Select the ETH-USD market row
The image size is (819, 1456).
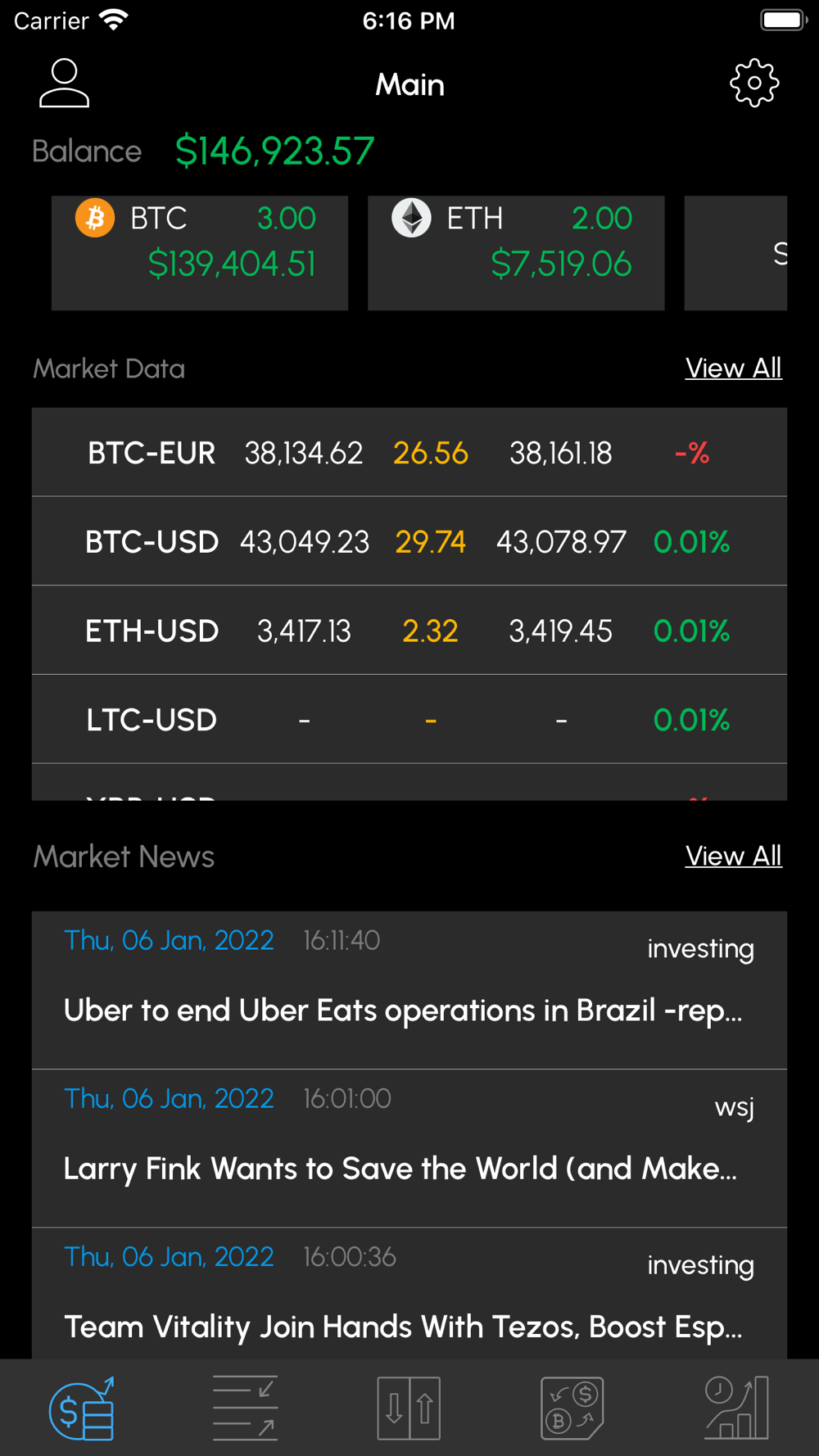(x=409, y=631)
